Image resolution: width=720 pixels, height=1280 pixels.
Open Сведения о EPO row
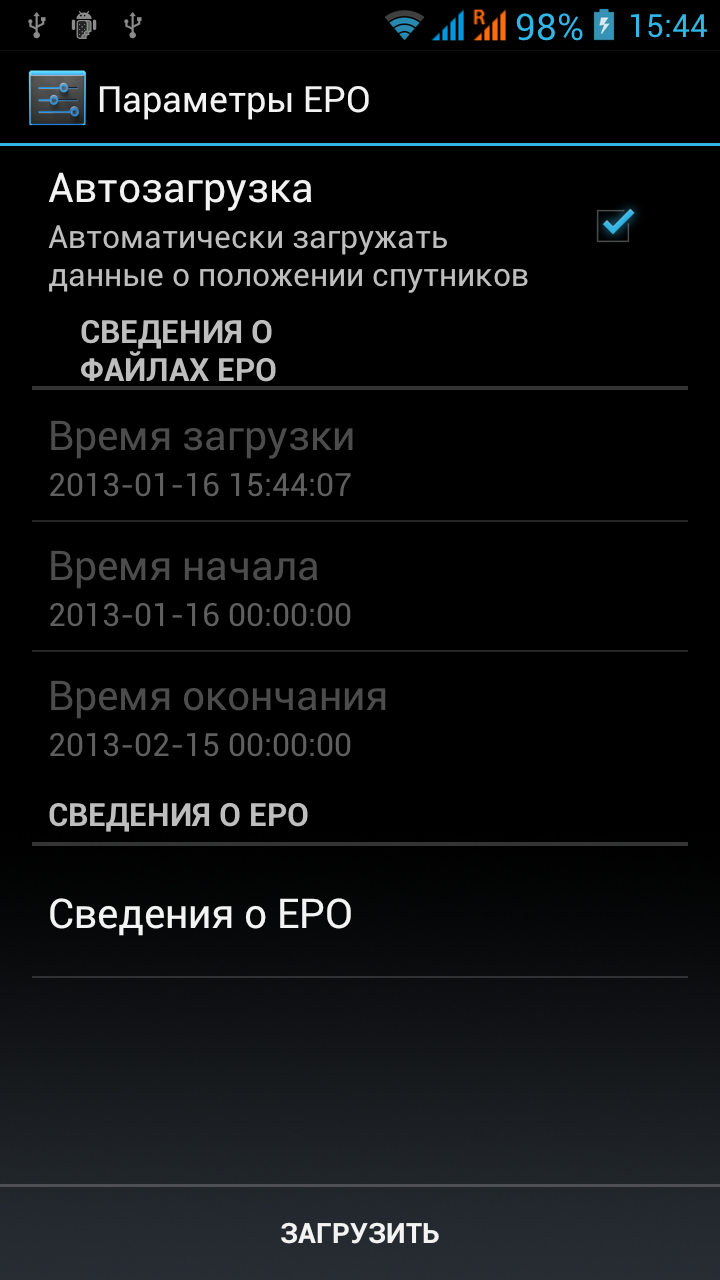360,914
